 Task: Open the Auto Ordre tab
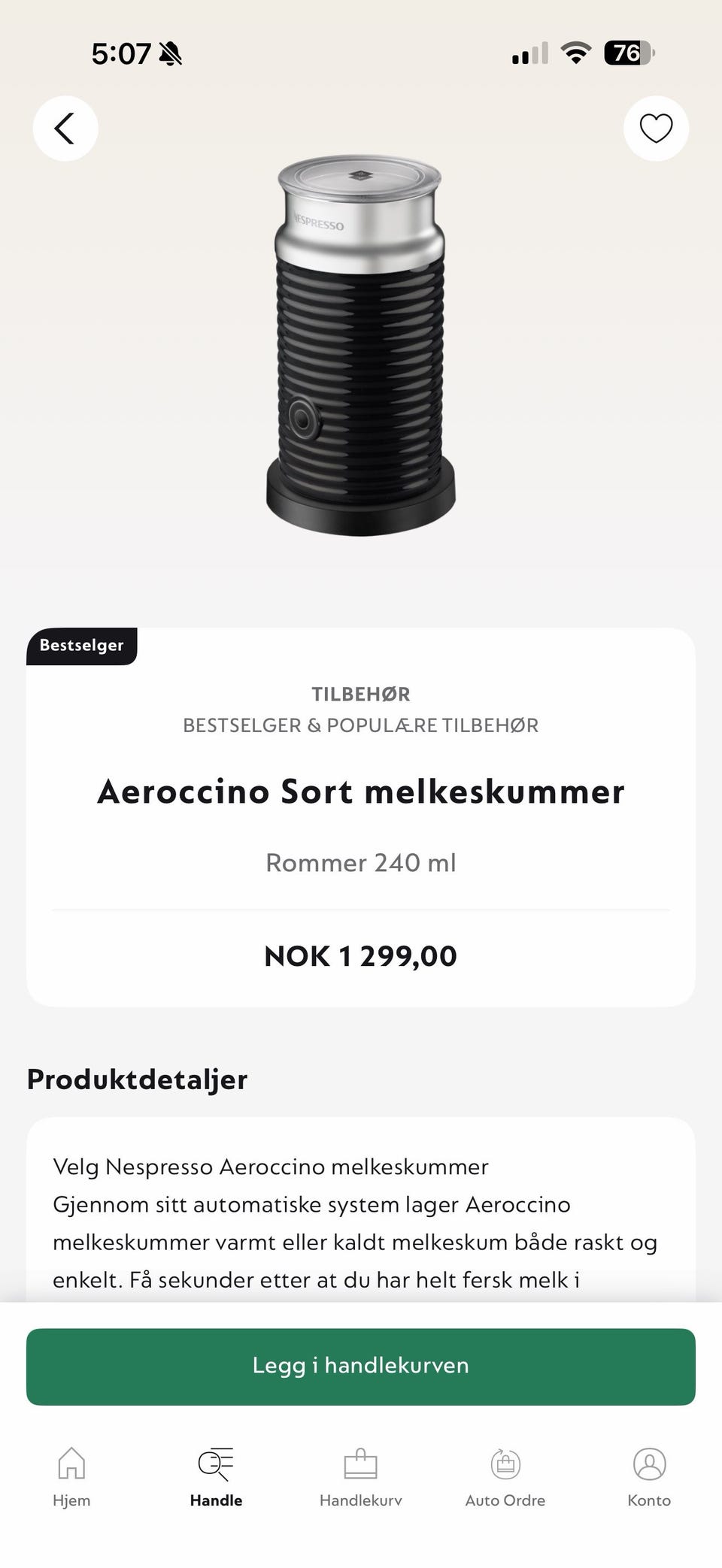505,1477
